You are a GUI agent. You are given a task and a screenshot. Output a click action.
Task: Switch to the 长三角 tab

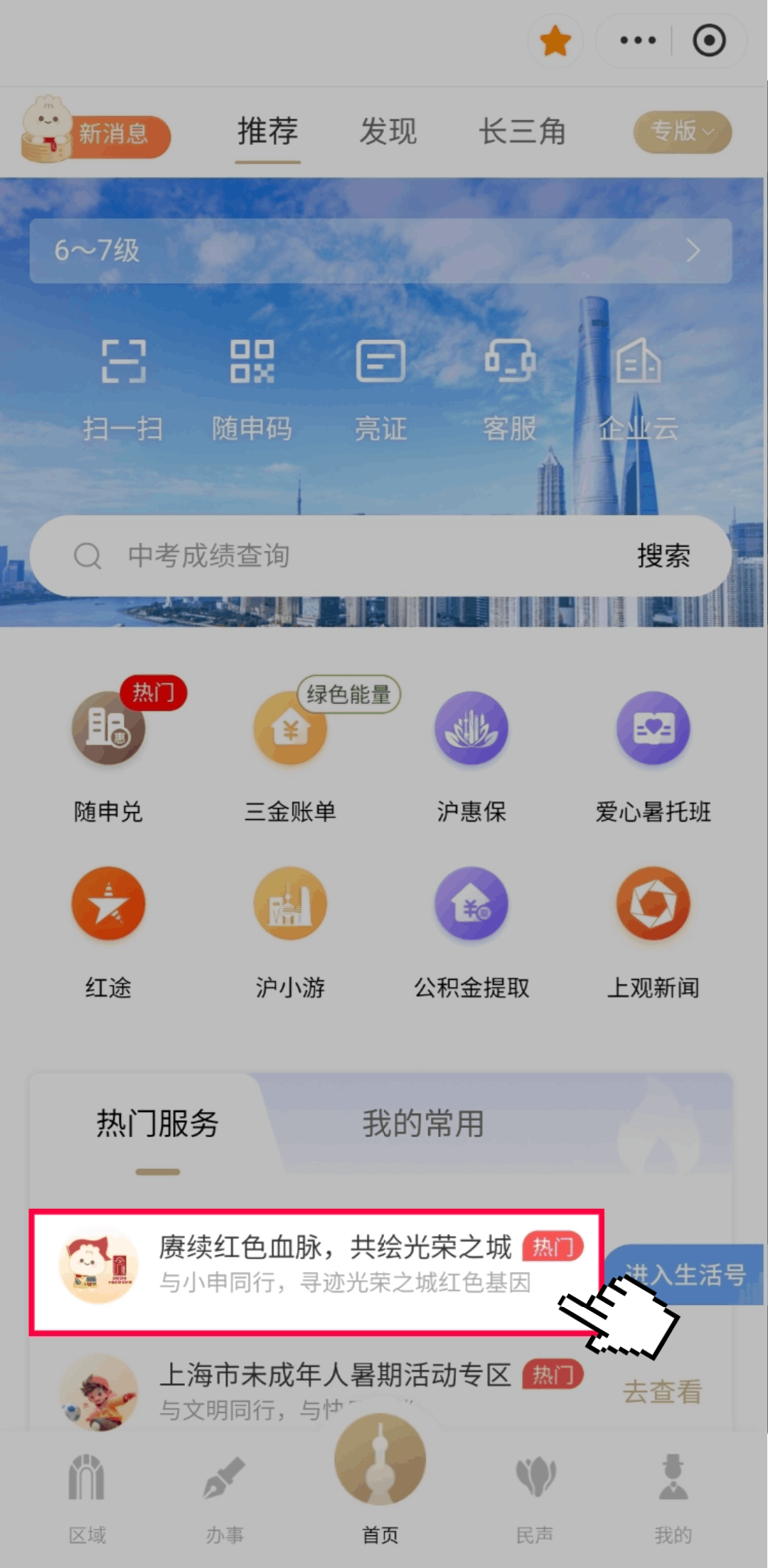522,132
